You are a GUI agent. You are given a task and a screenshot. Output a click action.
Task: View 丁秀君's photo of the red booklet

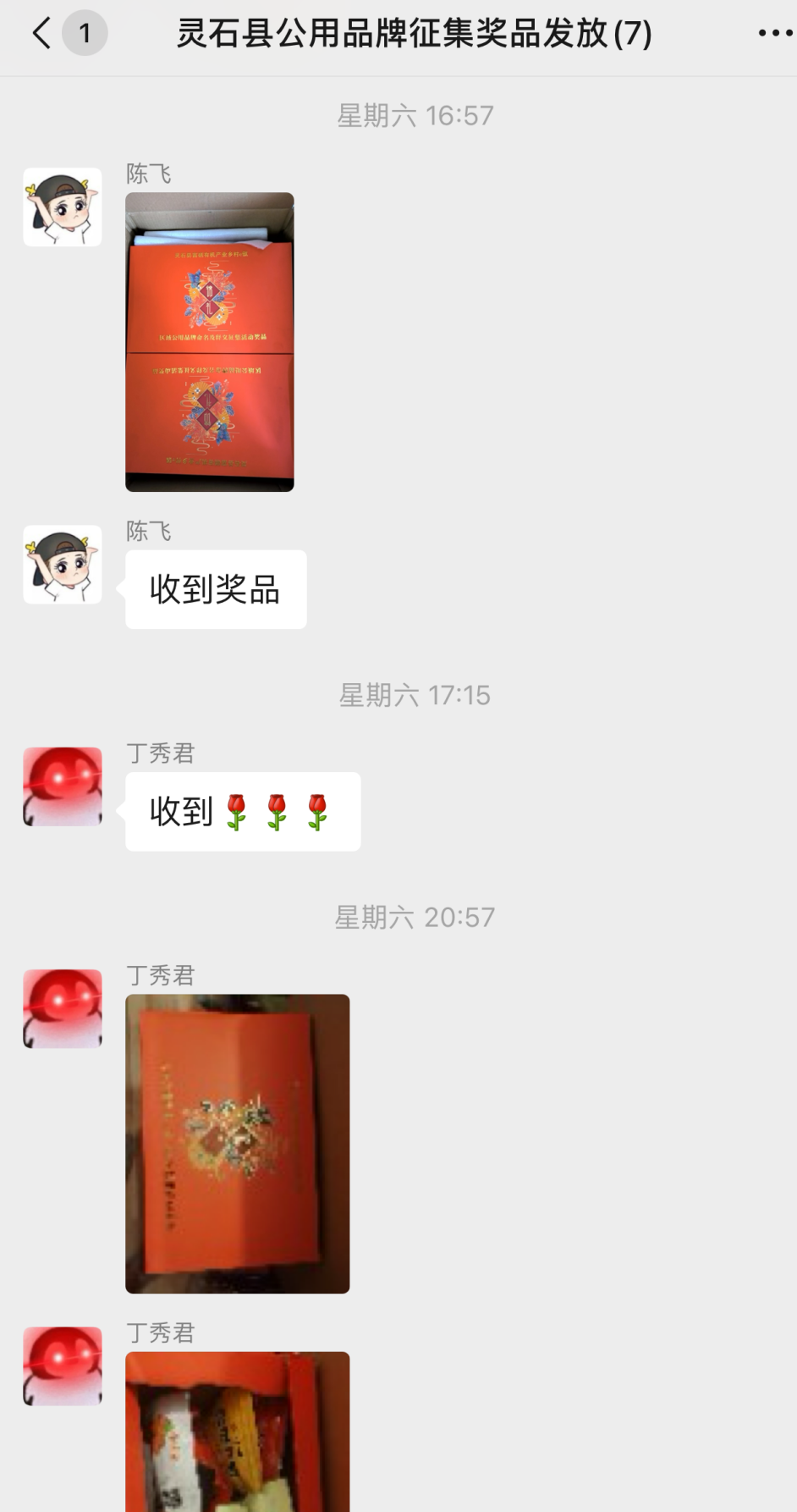[237, 1143]
